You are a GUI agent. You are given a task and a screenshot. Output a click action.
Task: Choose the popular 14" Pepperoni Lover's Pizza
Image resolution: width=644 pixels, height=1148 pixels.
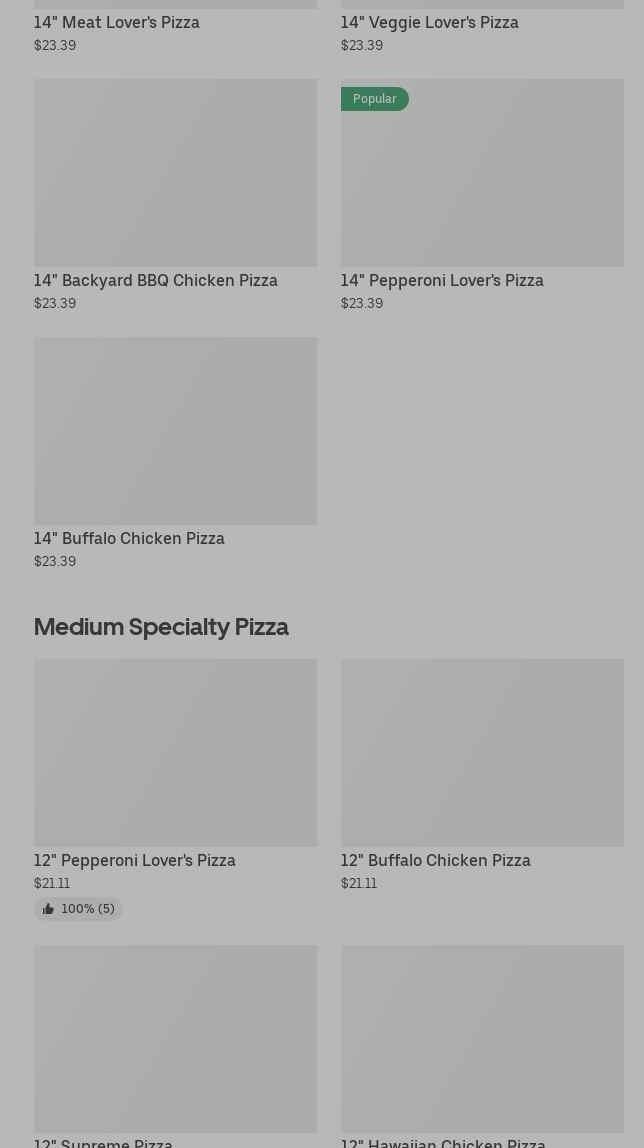coord(482,174)
